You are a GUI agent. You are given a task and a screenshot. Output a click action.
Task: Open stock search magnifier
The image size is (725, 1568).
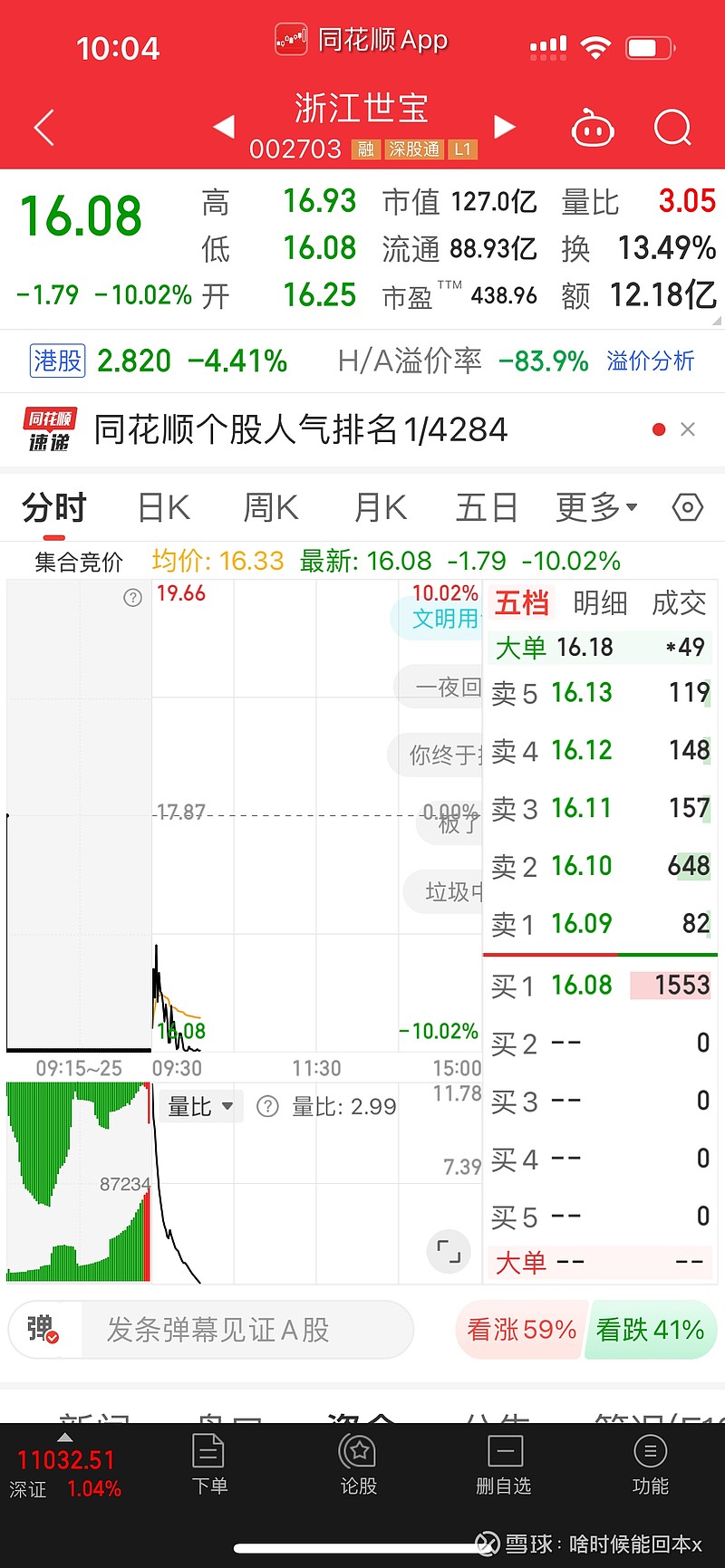672,129
